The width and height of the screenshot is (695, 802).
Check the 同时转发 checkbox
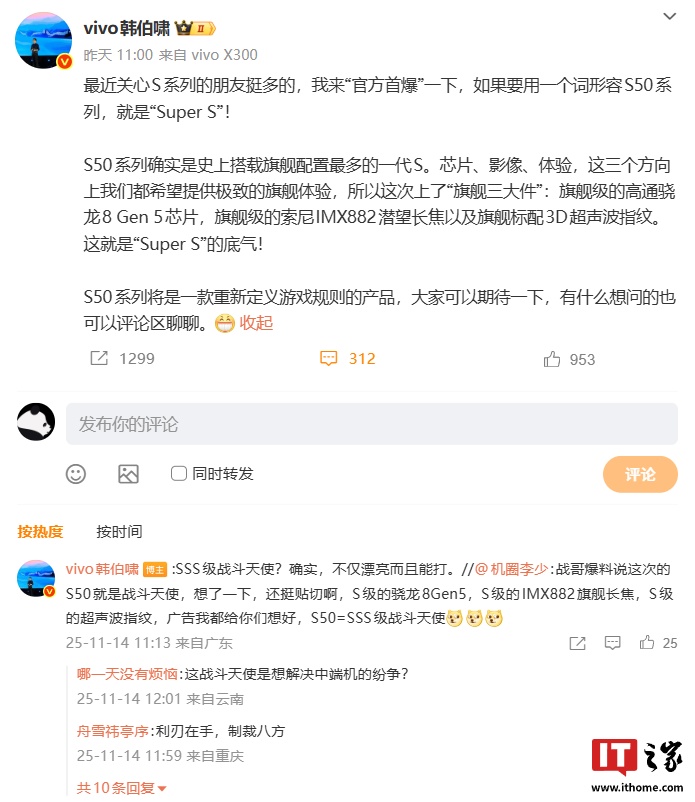pyautogui.click(x=179, y=473)
